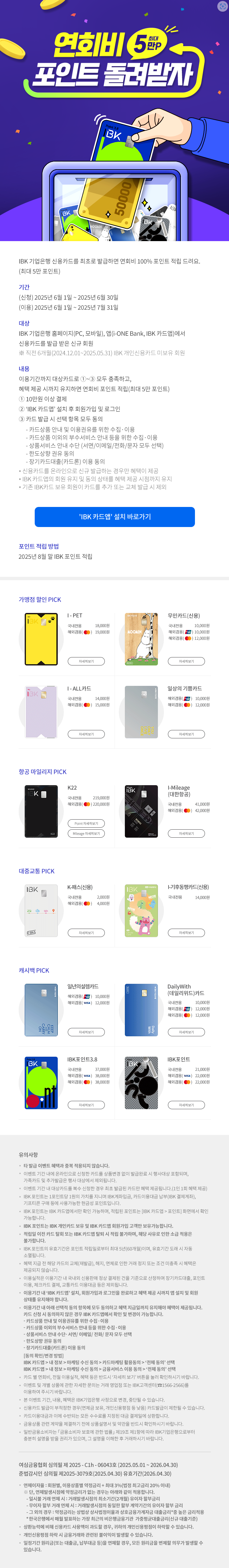Viewport: 229px width, 1568px height.
Task: Open the 'IBK 카드앱' 설치 바로가기 button
Action: pyautogui.click(x=114, y=517)
